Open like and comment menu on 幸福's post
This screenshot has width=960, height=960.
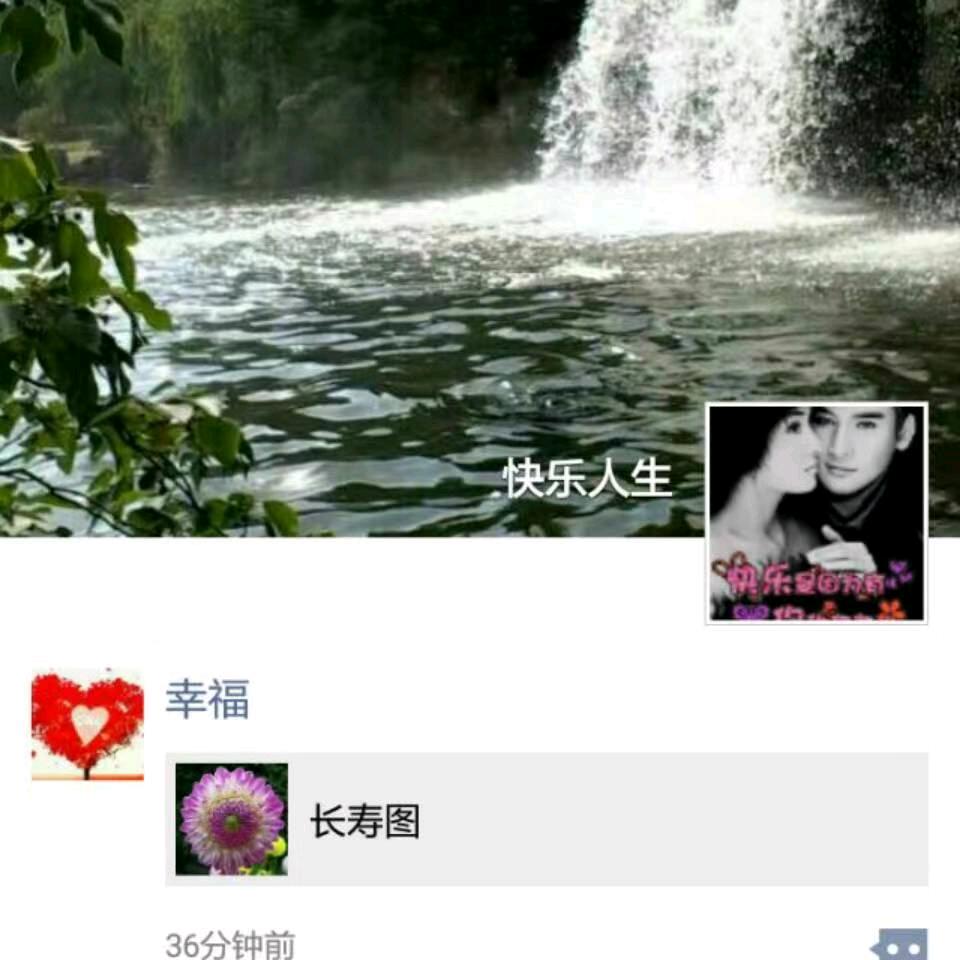coord(898,945)
